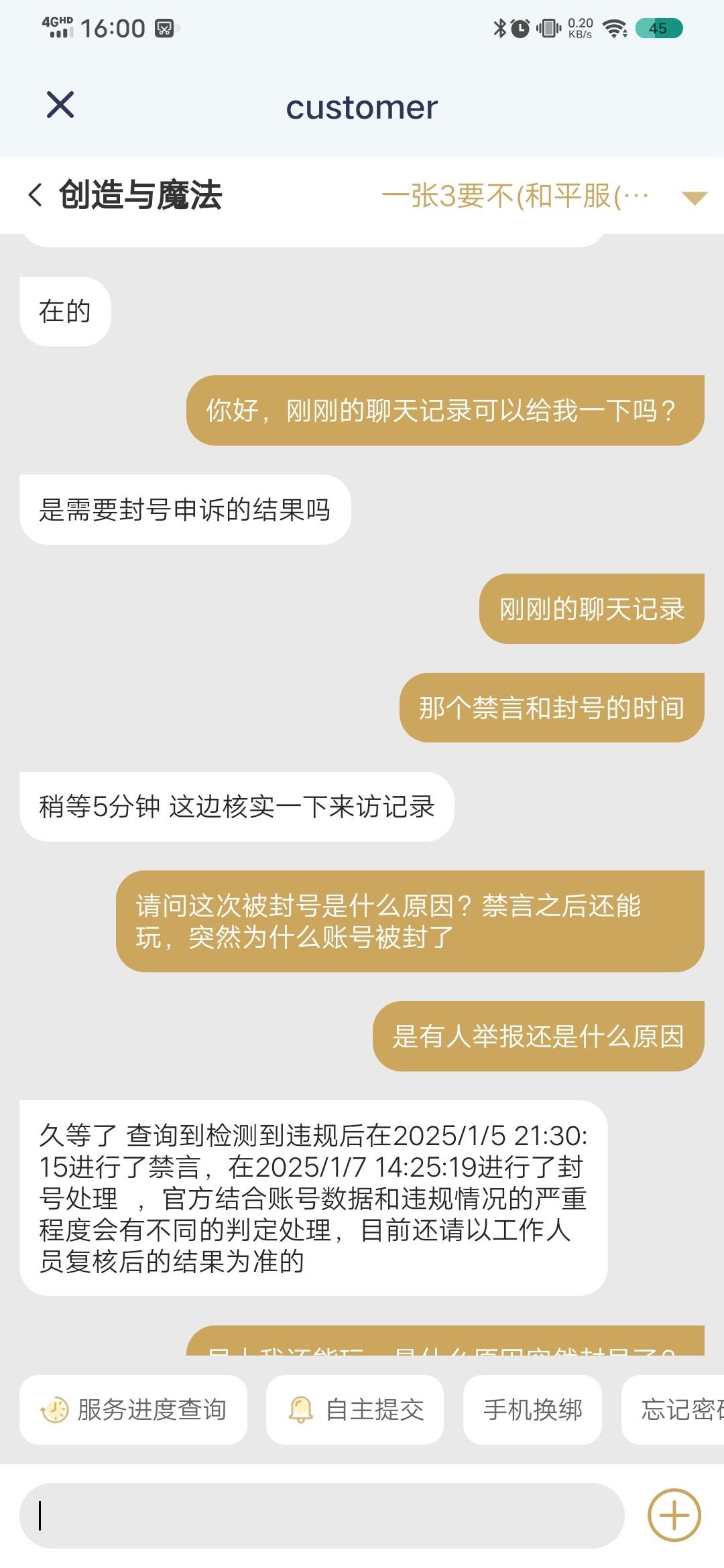This screenshot has height=1568, width=724.
Task: Go back from 创造与魔法 chat
Action: 36,195
